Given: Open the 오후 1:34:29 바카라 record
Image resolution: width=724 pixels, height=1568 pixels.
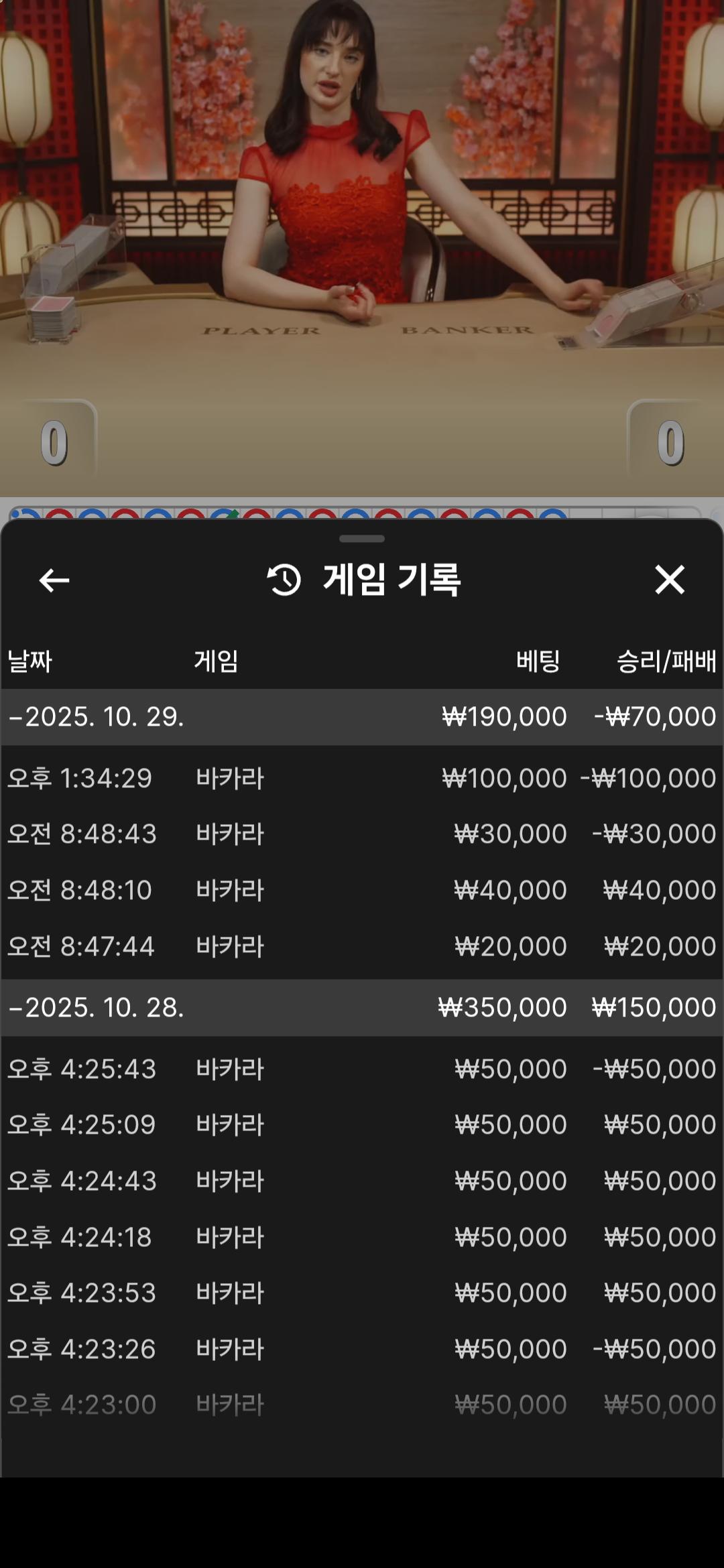Looking at the screenshot, I should [362, 779].
